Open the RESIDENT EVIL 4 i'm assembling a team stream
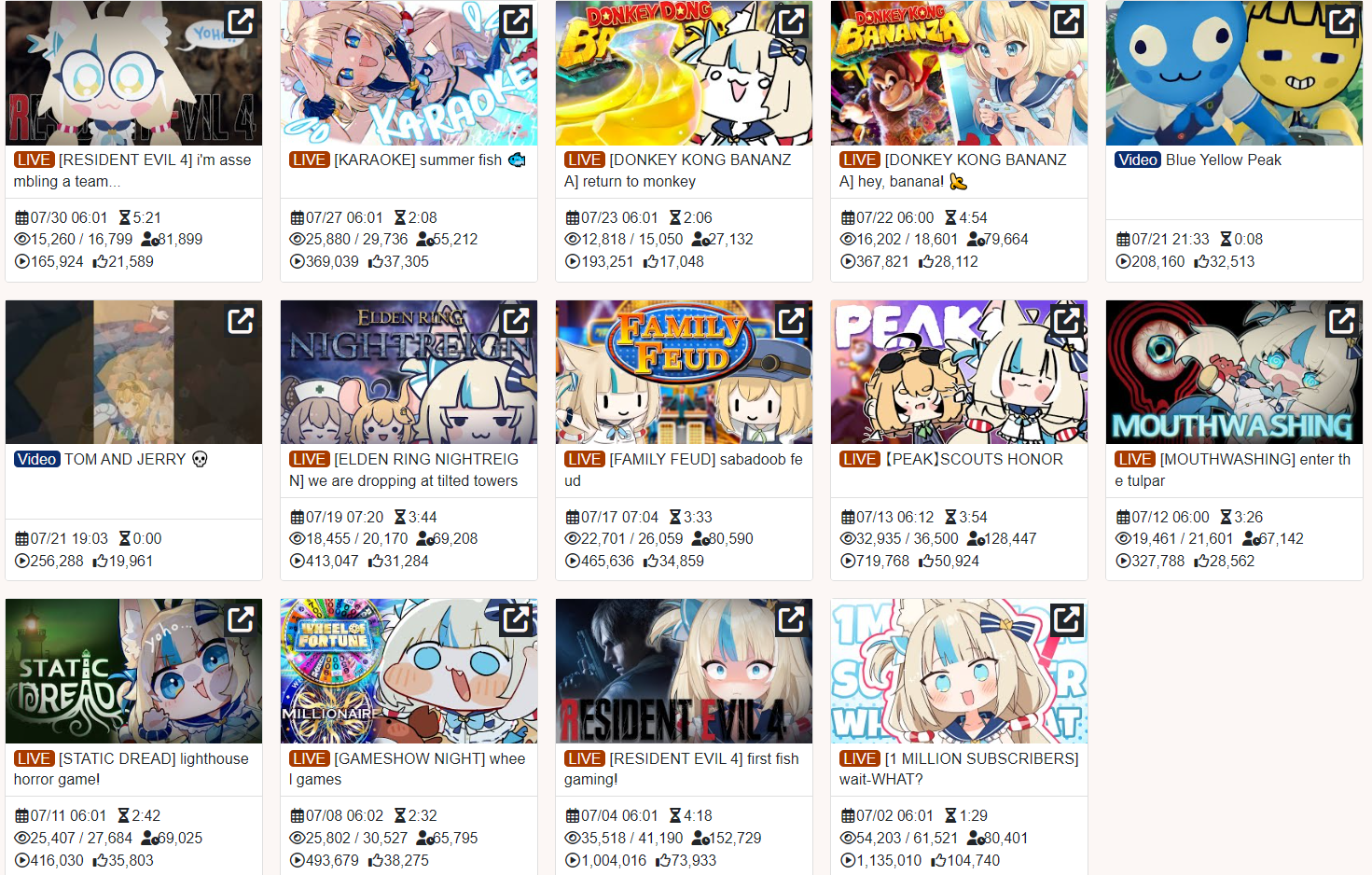This screenshot has width=1372, height=875. pyautogui.click(x=133, y=75)
